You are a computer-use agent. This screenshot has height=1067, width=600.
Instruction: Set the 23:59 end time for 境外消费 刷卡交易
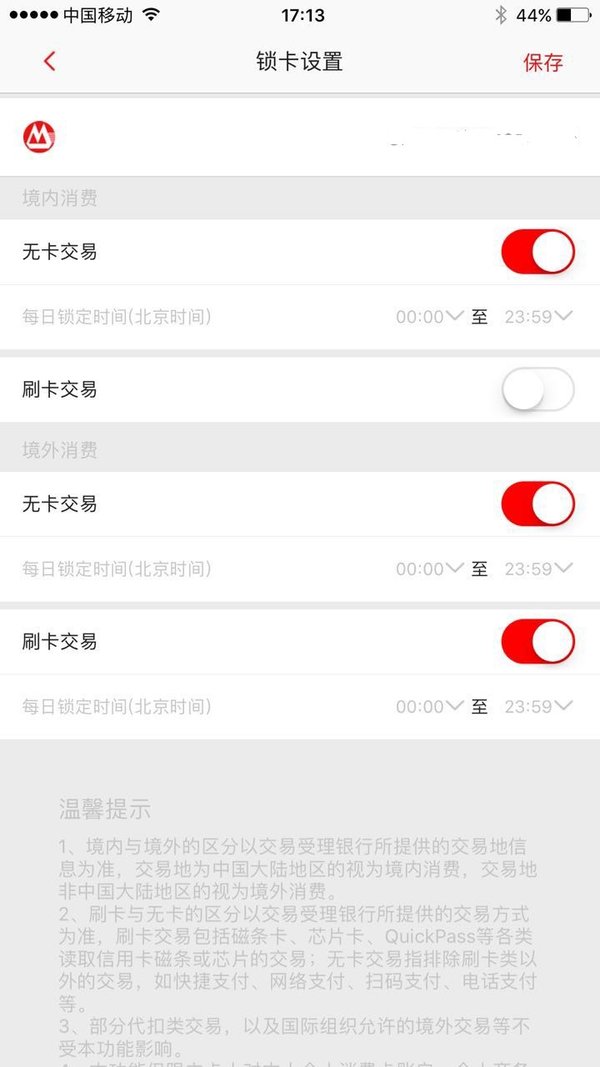[538, 706]
